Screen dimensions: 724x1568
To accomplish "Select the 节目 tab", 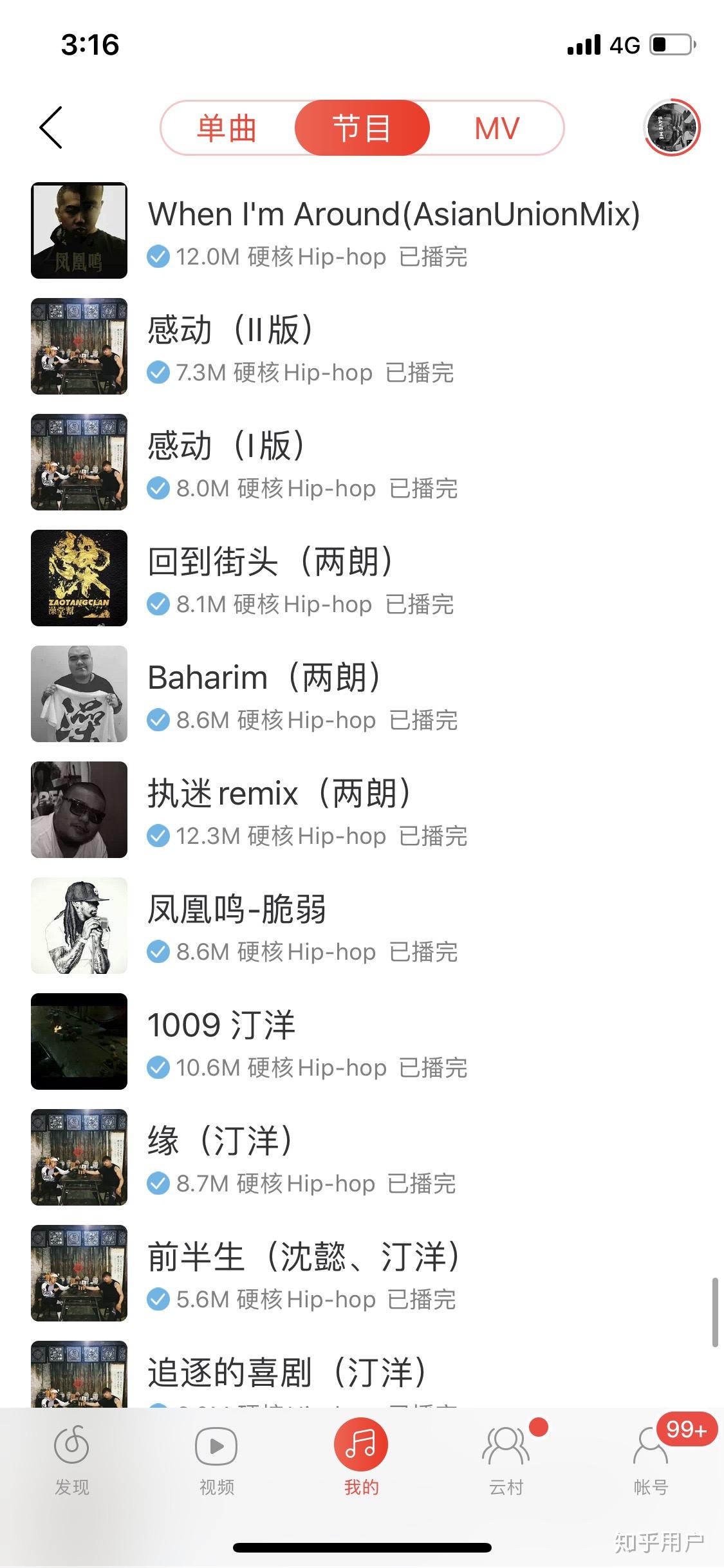I will click(x=362, y=128).
